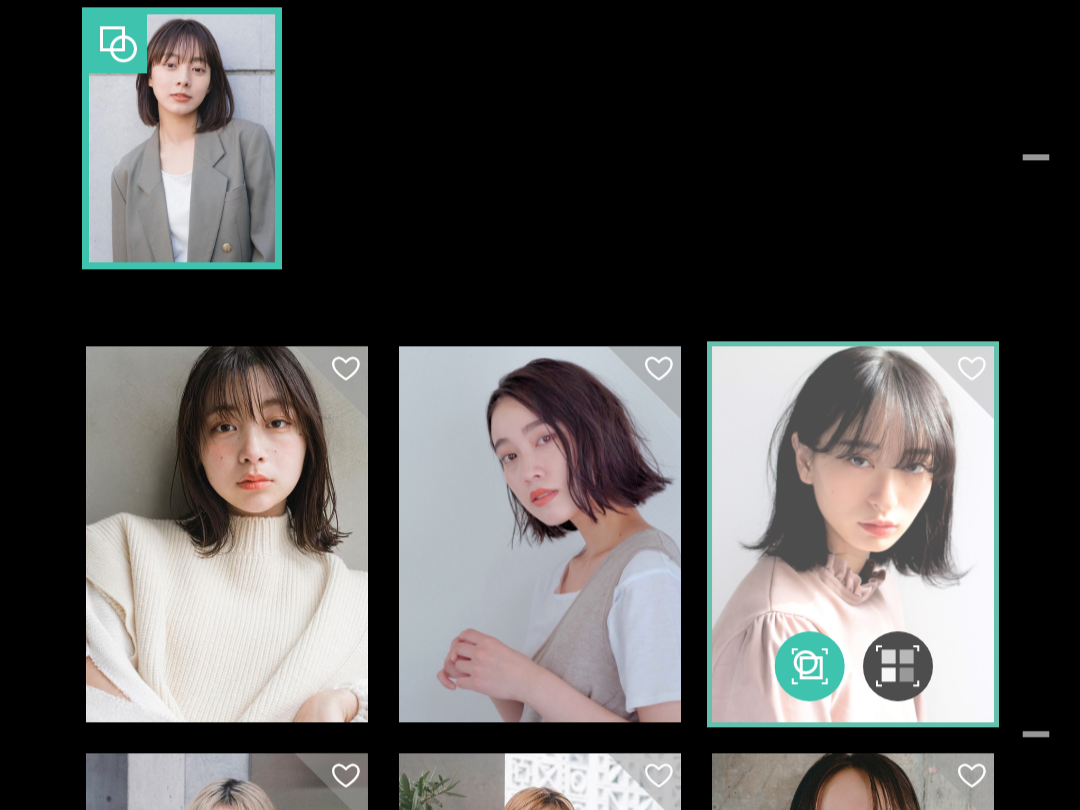Tap the dark grid view button
Image resolution: width=1080 pixels, height=810 pixels.
(897, 666)
